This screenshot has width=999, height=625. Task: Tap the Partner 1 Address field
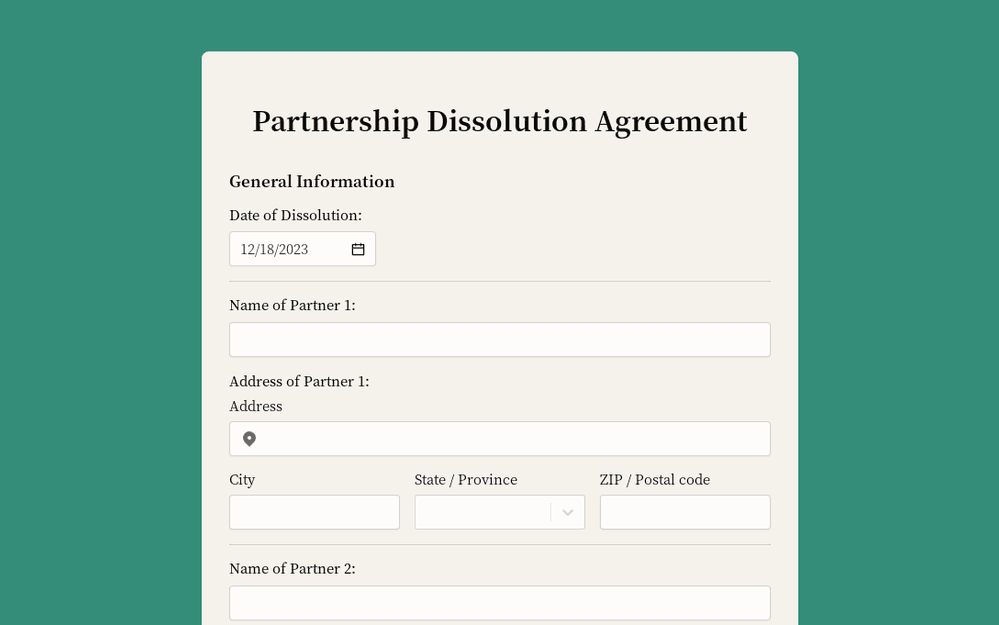pos(510,439)
